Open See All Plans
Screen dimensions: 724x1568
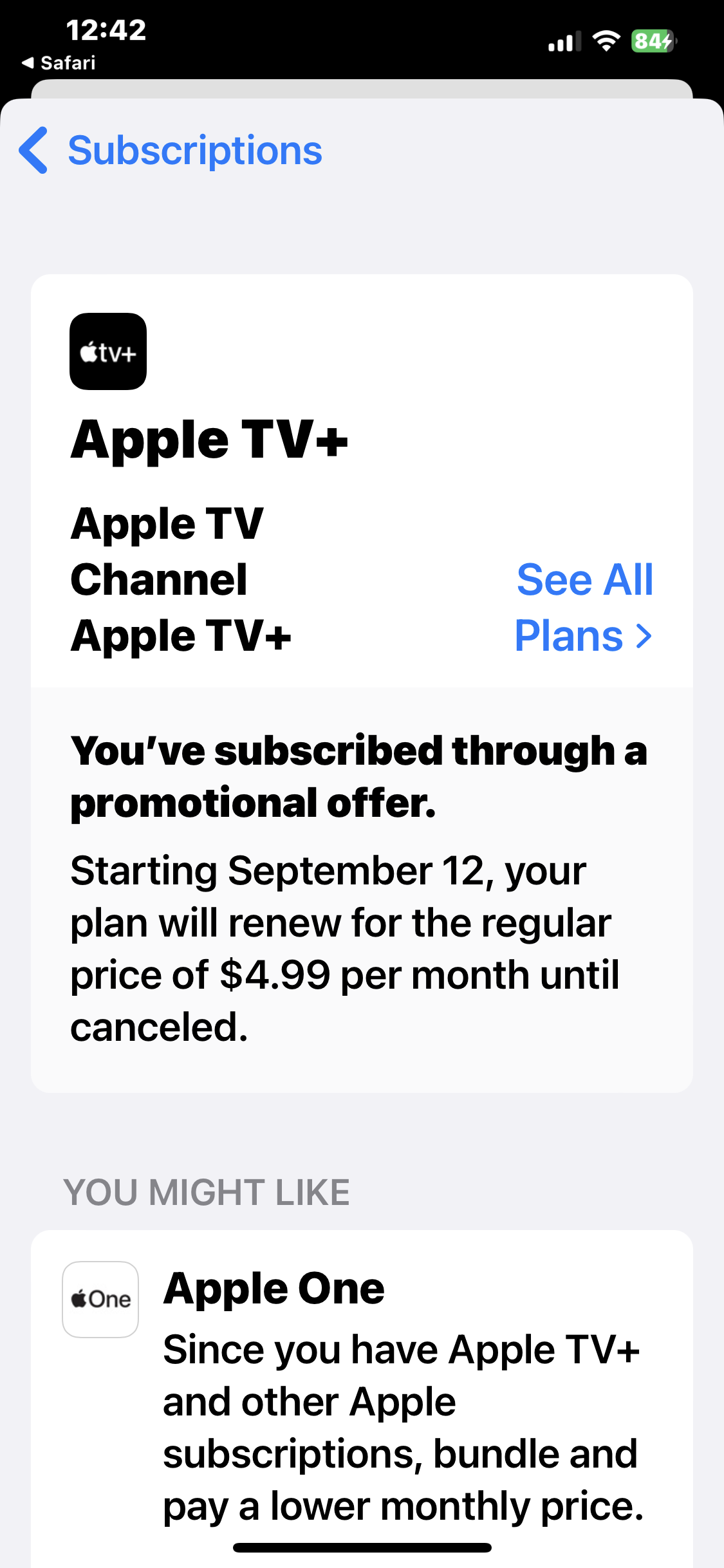pyautogui.click(x=584, y=608)
